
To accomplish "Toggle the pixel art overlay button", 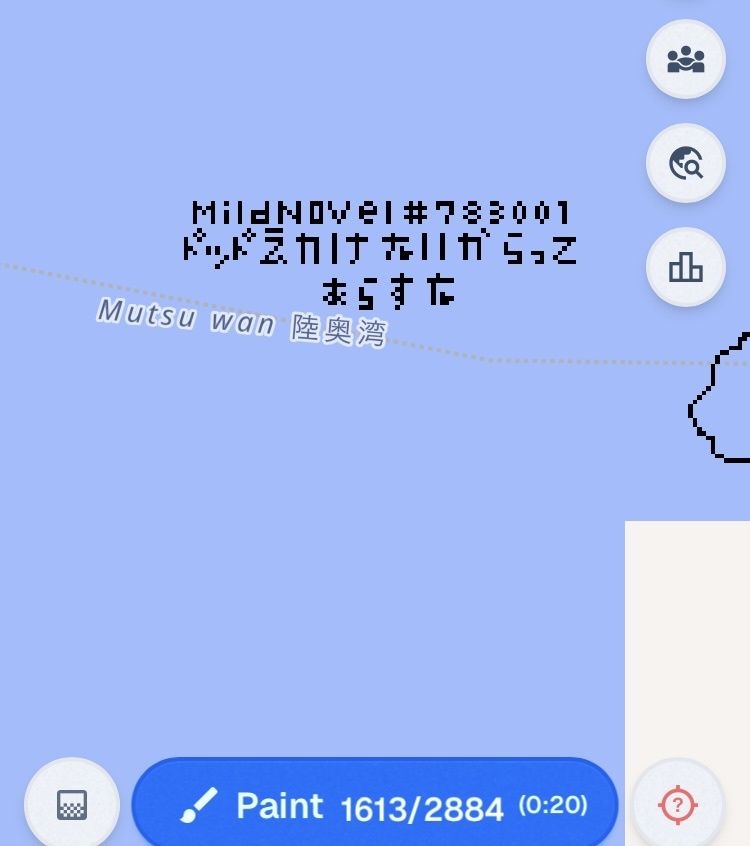I will [x=72, y=805].
